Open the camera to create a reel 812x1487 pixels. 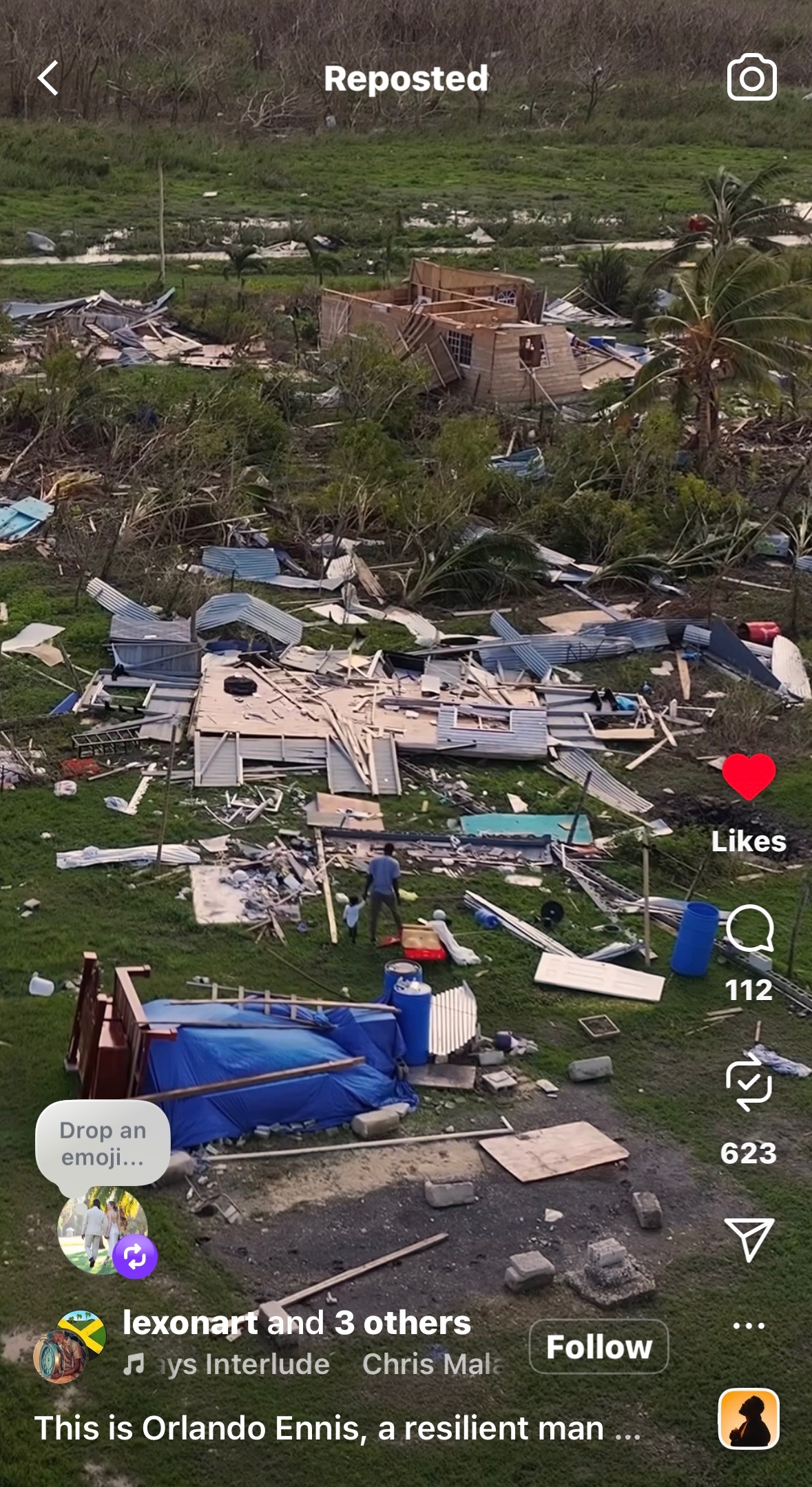click(751, 78)
